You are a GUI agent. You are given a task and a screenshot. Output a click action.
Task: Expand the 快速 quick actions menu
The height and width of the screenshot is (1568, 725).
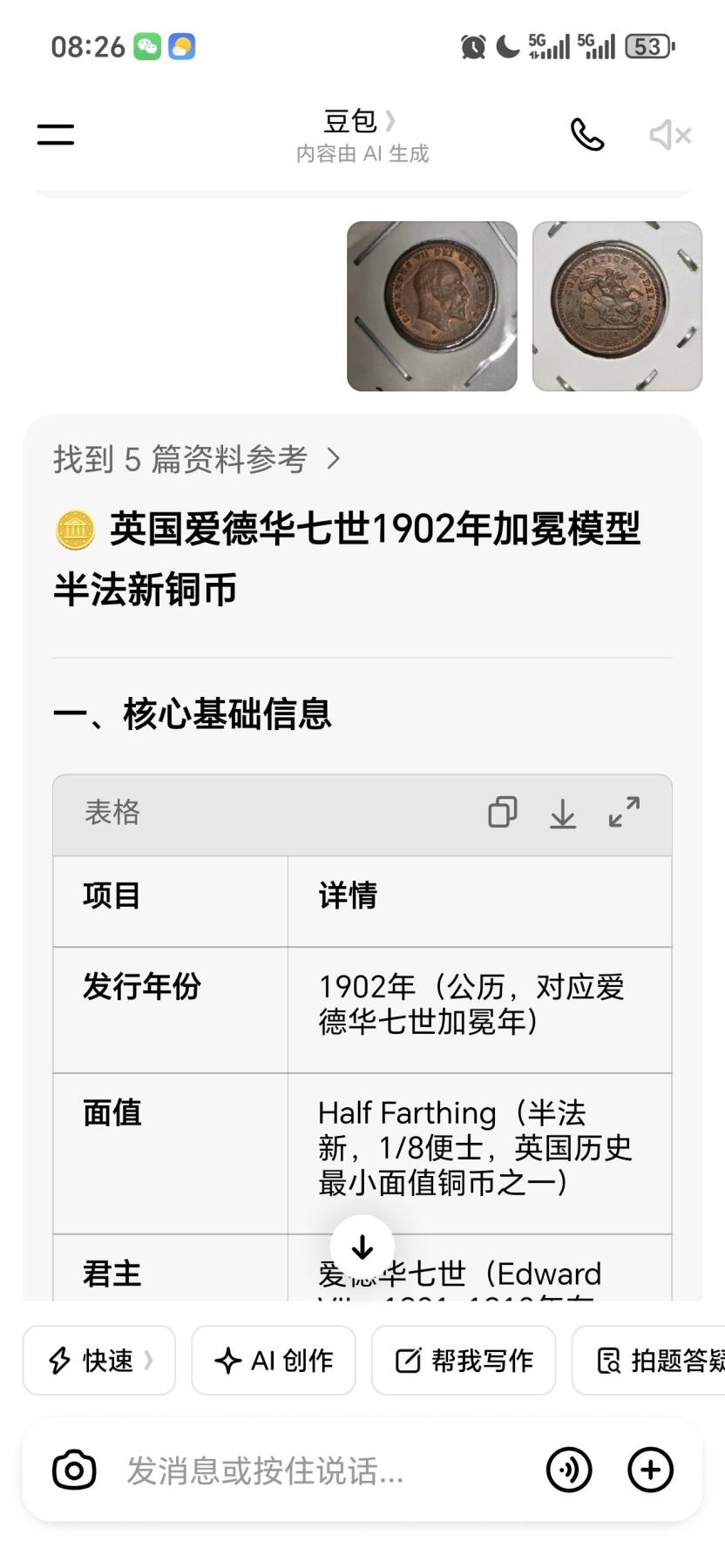[98, 1361]
